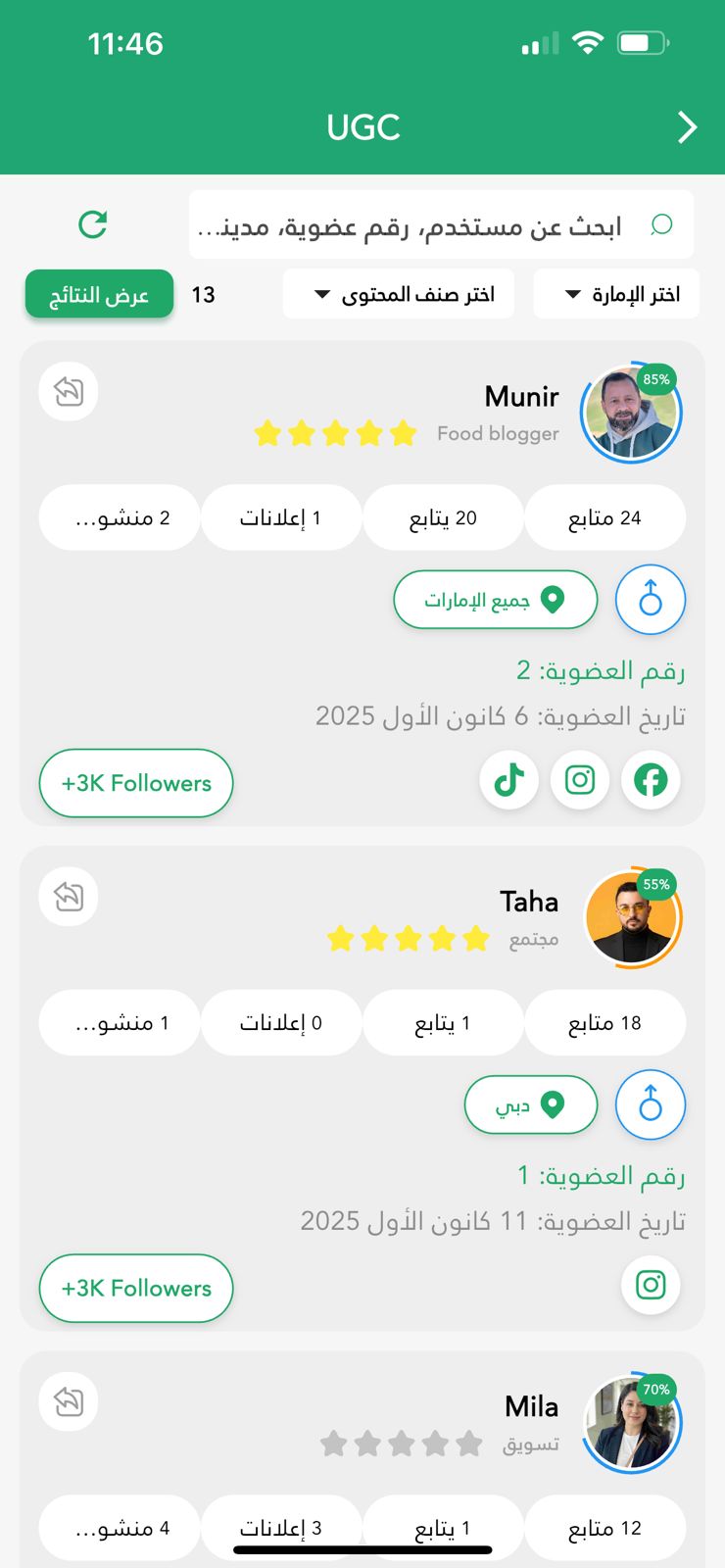The height and width of the screenshot is (1568, 725).
Task: Share Munir's profile card
Action: pyautogui.click(x=69, y=392)
